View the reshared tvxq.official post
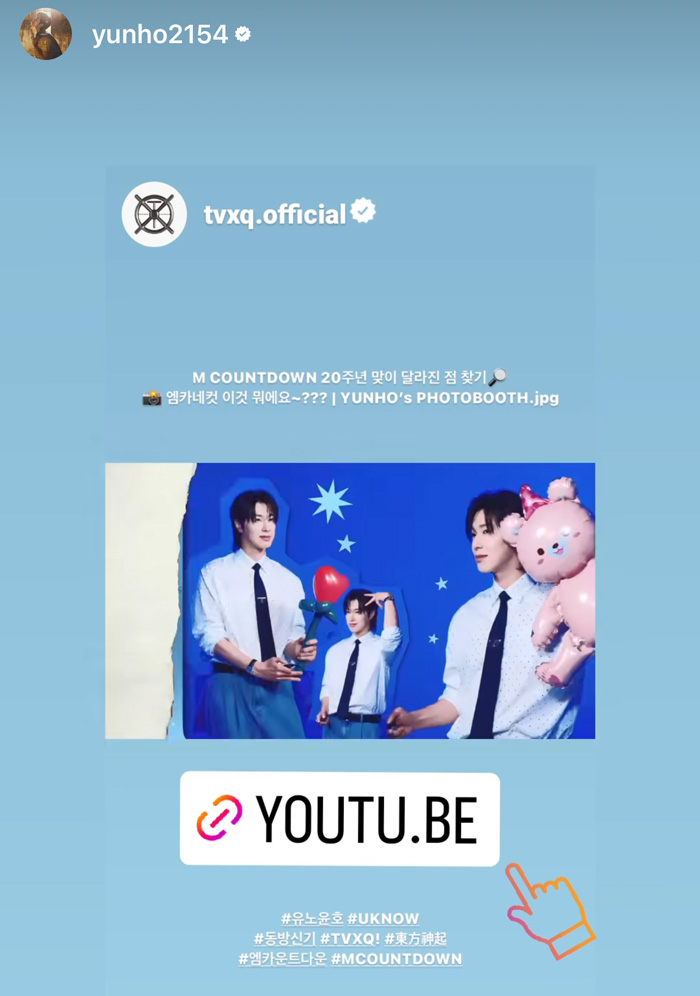The width and height of the screenshot is (700, 996). [350, 600]
